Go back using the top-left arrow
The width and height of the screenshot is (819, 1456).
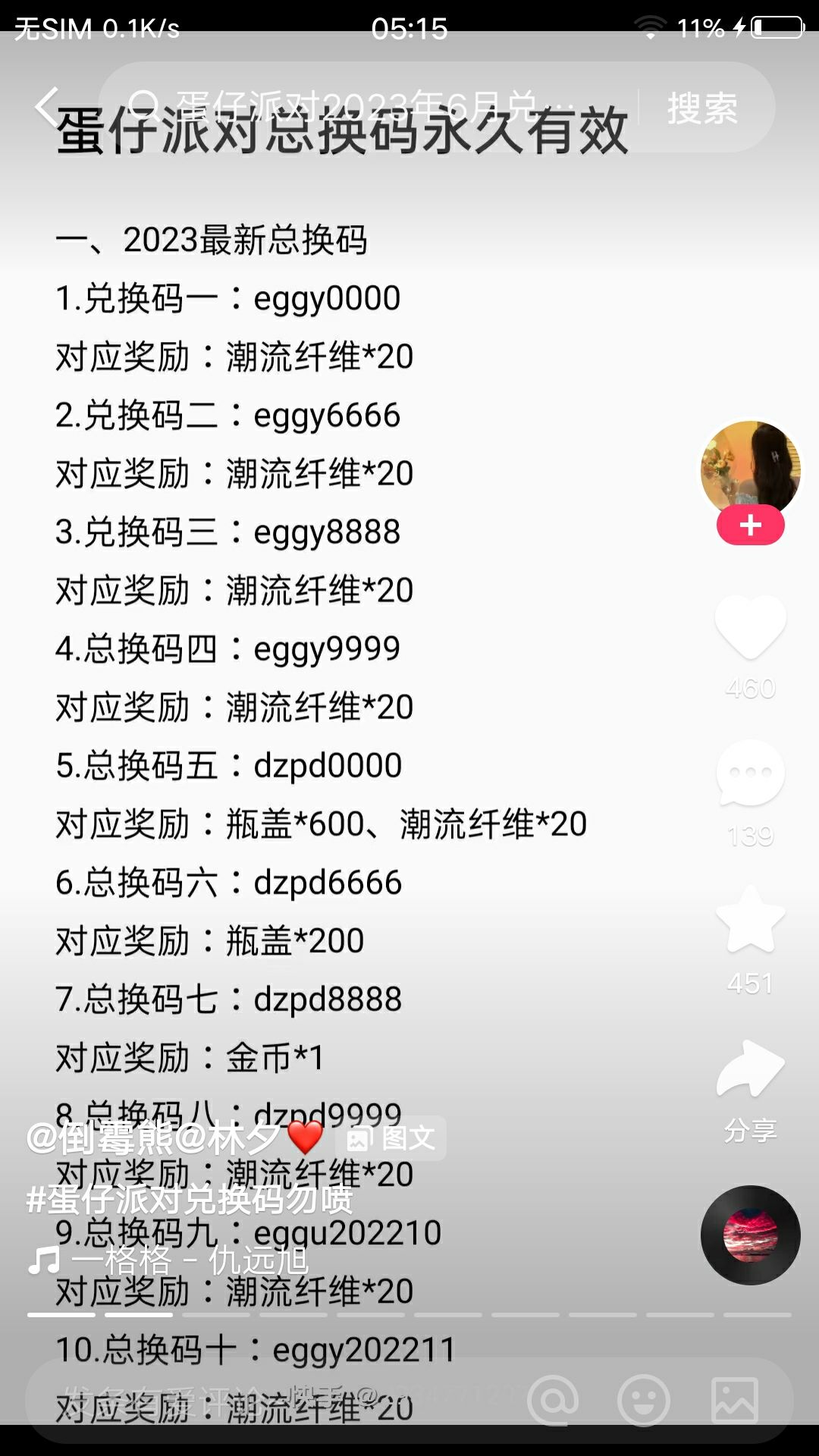[47, 106]
